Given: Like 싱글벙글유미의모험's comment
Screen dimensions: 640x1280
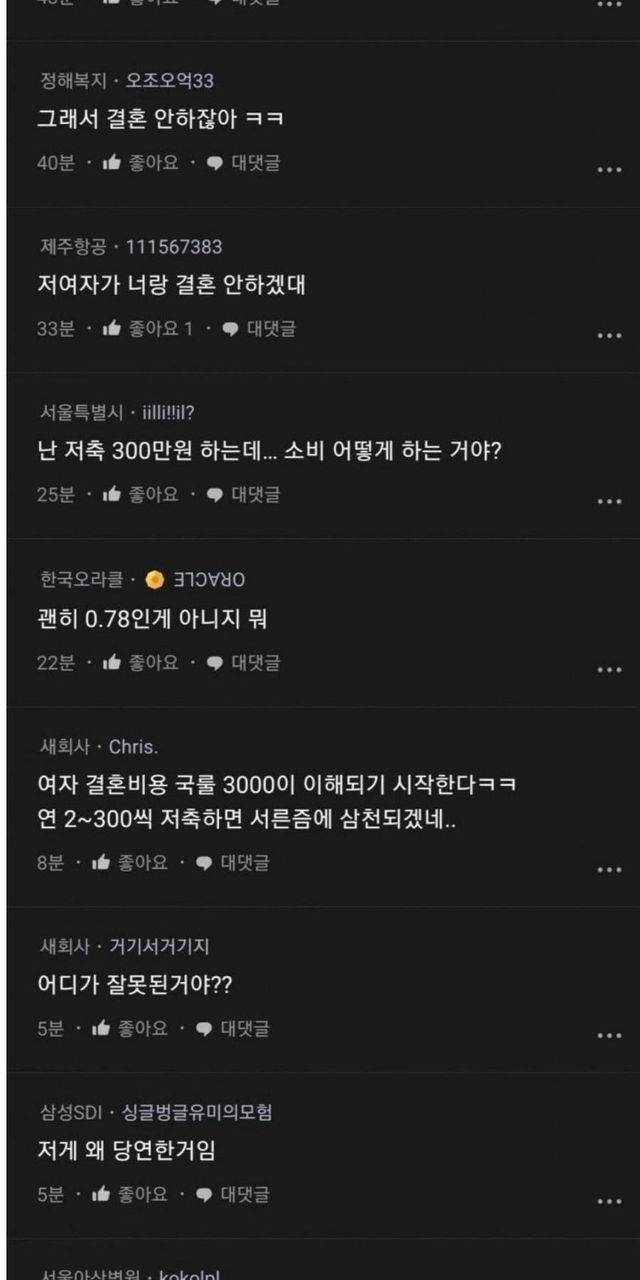Looking at the screenshot, I should point(130,1195).
